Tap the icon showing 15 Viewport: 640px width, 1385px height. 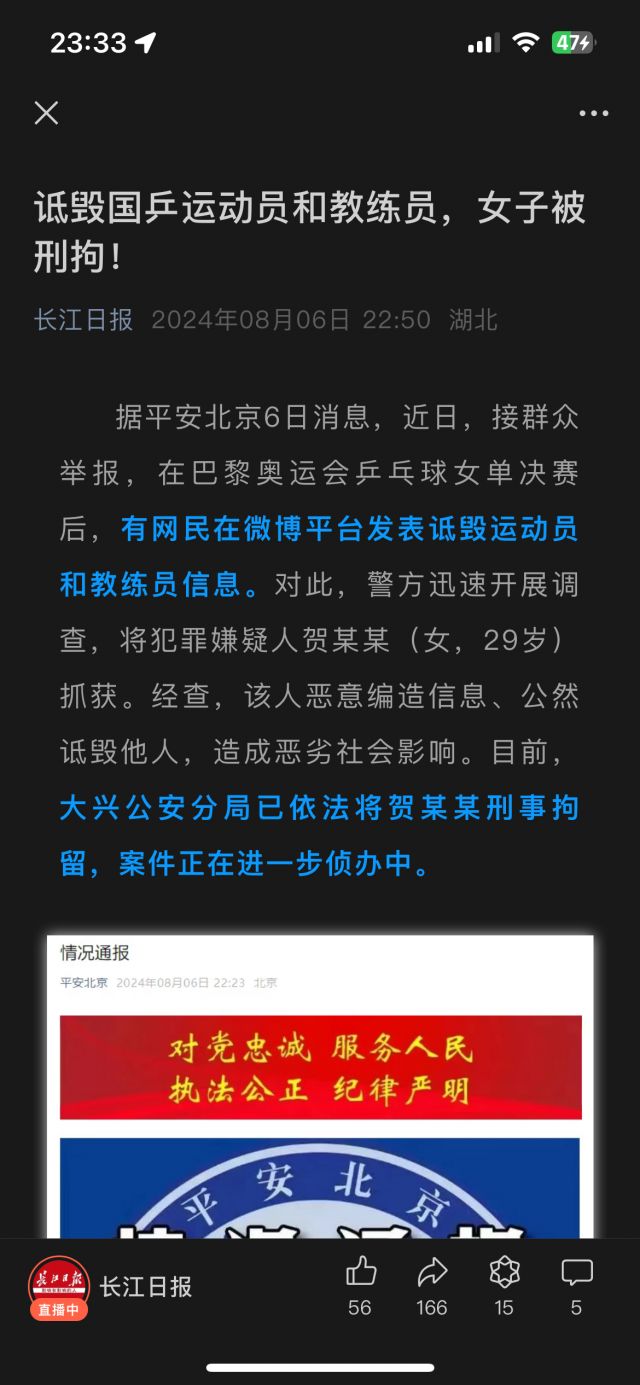click(x=504, y=1272)
